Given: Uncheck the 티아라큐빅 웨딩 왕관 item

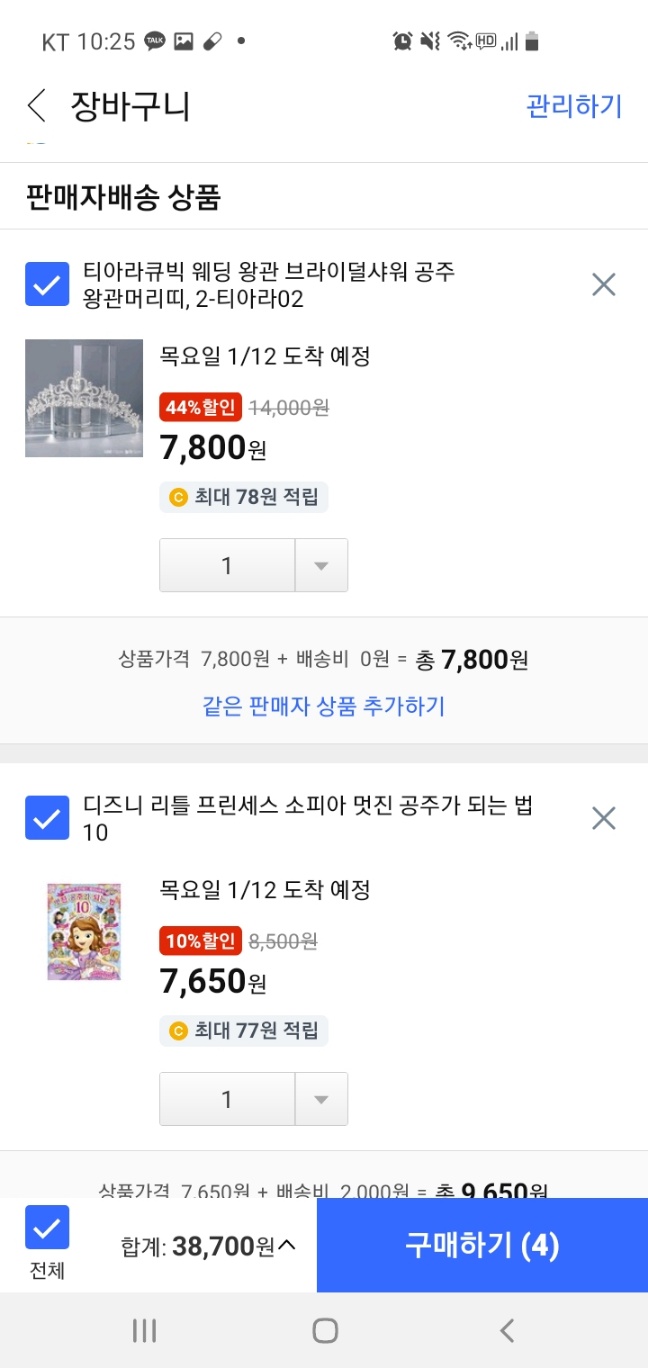Looking at the screenshot, I should pos(47,284).
